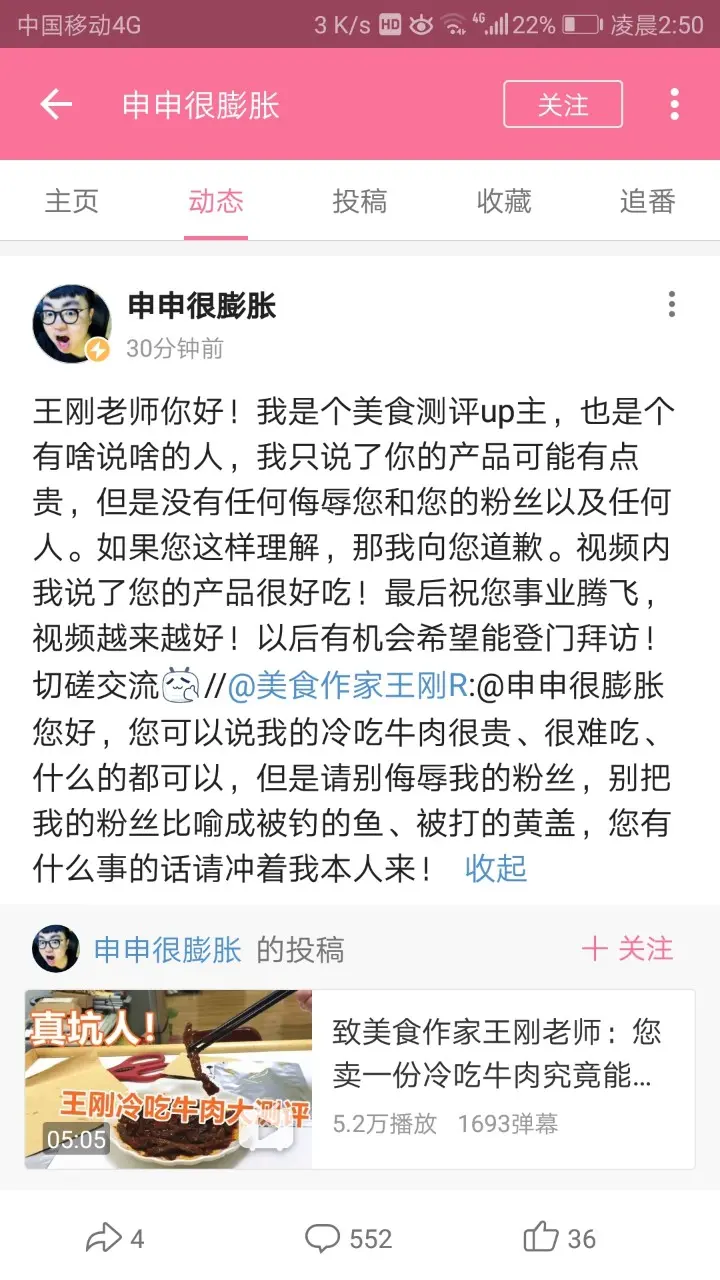The width and height of the screenshot is (720, 1280).
Task: Switch to the 投稿 tab
Action: (x=360, y=202)
